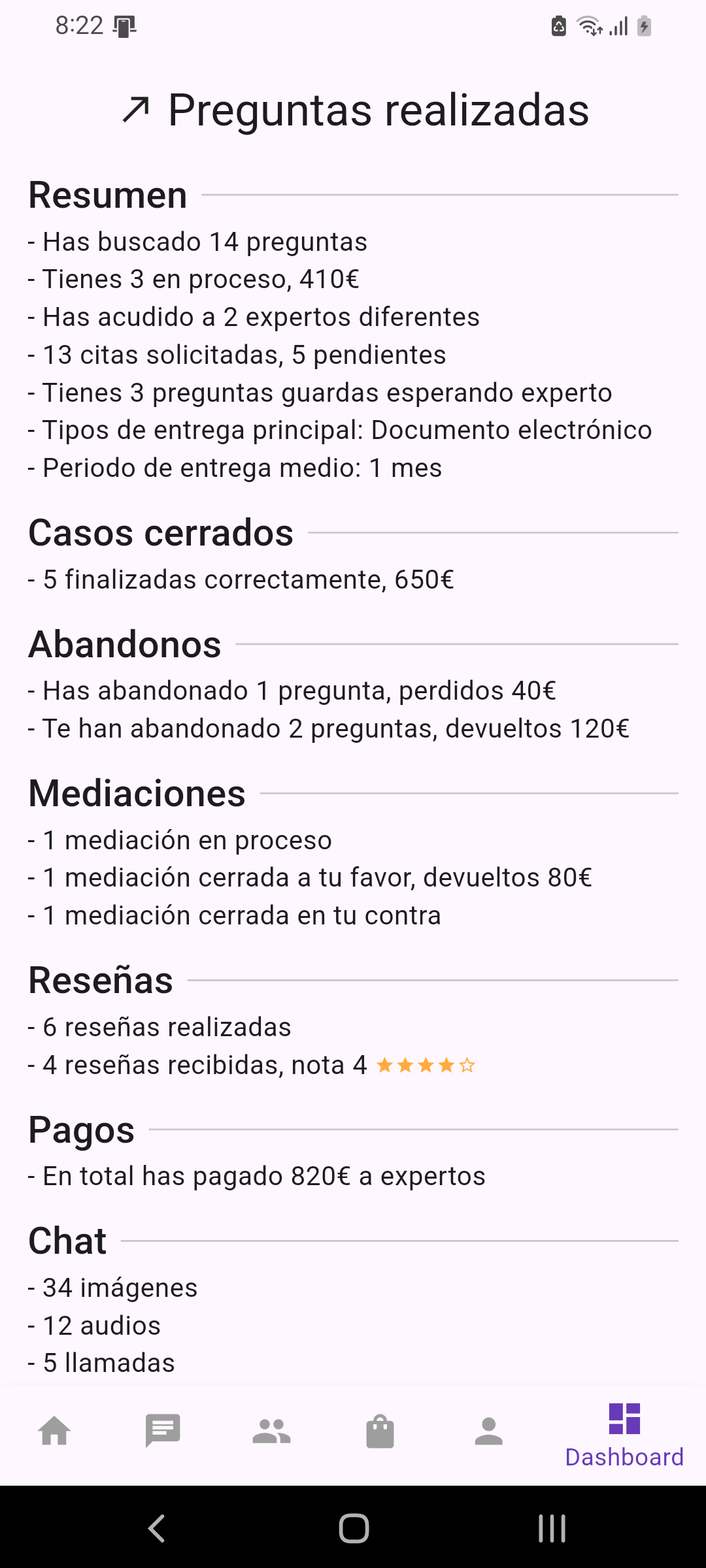This screenshot has height=1568, width=706.
Task: Switch to the people tab
Action: click(x=271, y=1431)
